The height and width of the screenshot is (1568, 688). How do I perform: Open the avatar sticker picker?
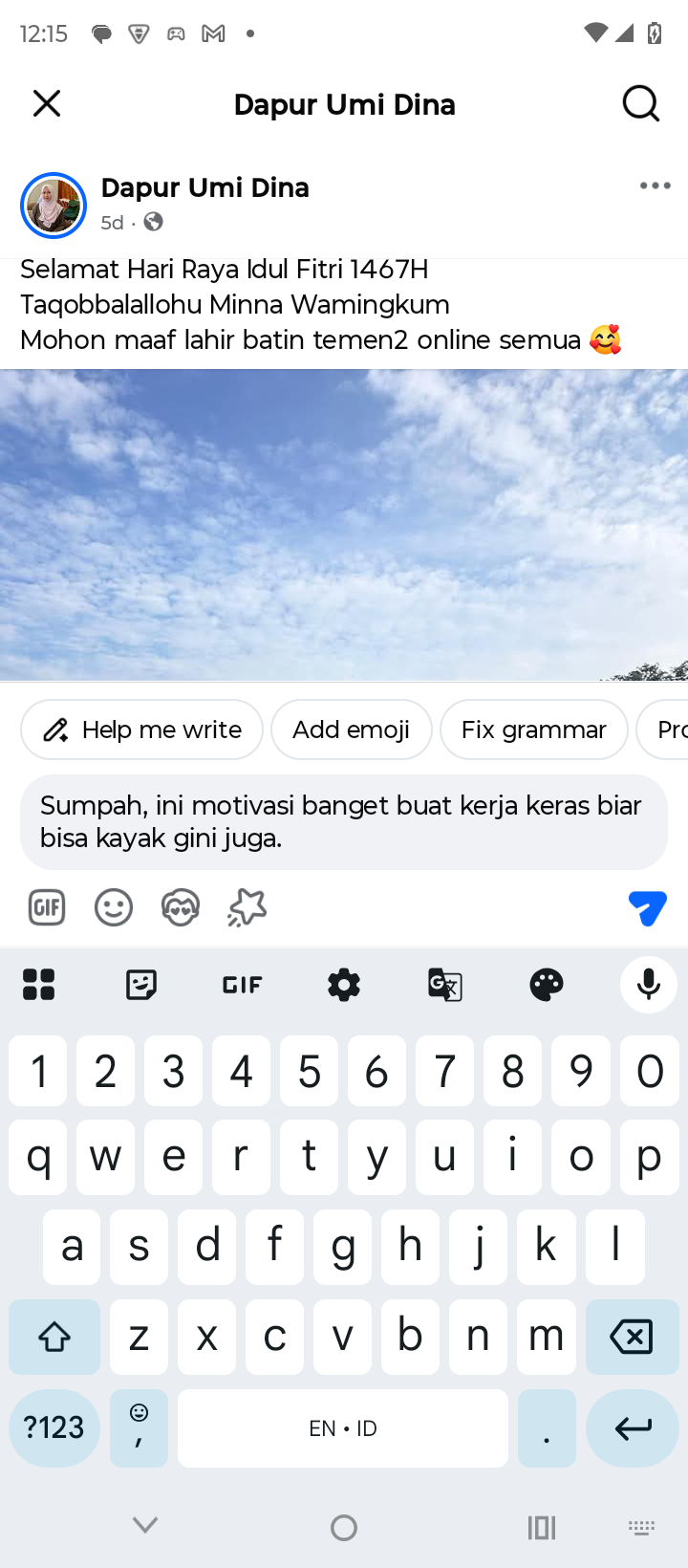pos(181,907)
